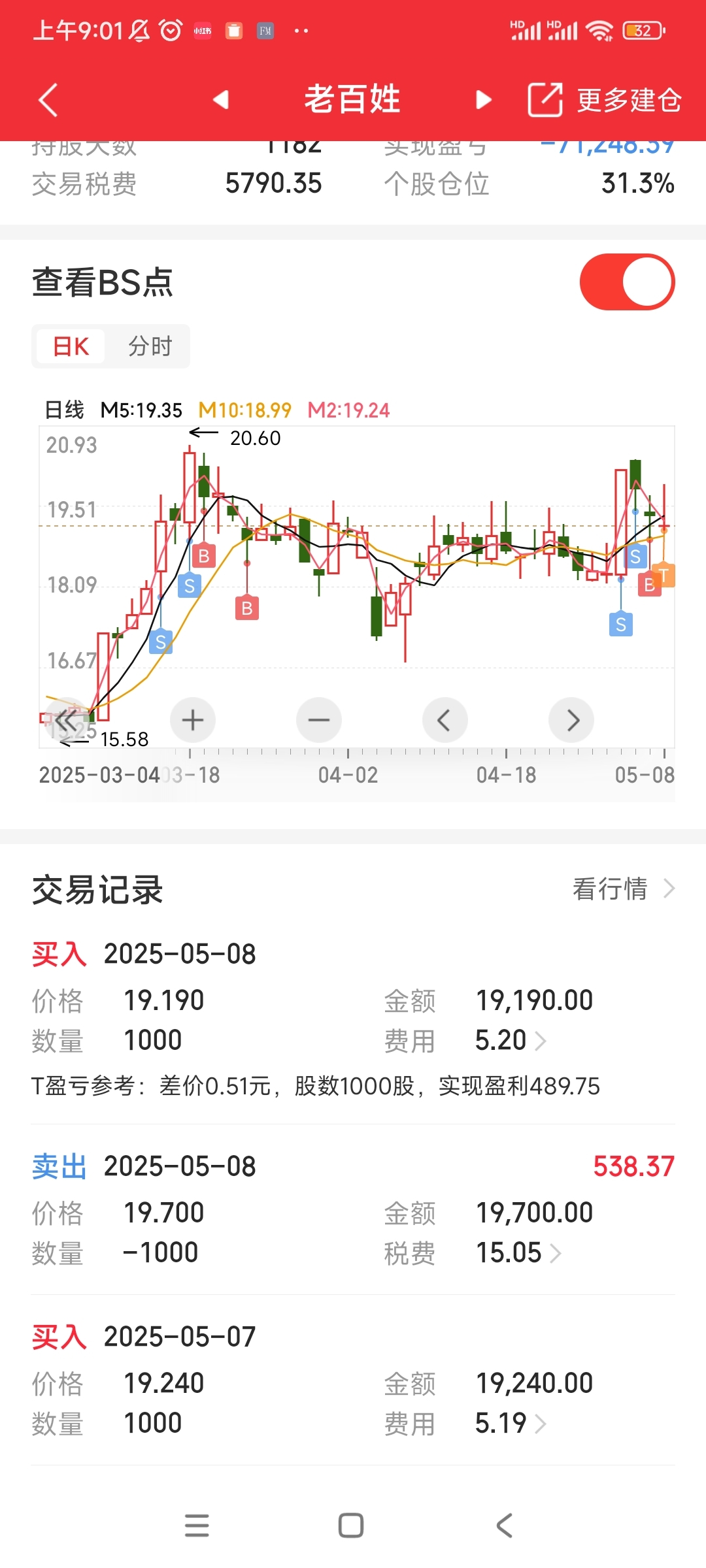706x1568 pixels.
Task: Expand the 5.19 fee details
Action: tap(511, 1423)
